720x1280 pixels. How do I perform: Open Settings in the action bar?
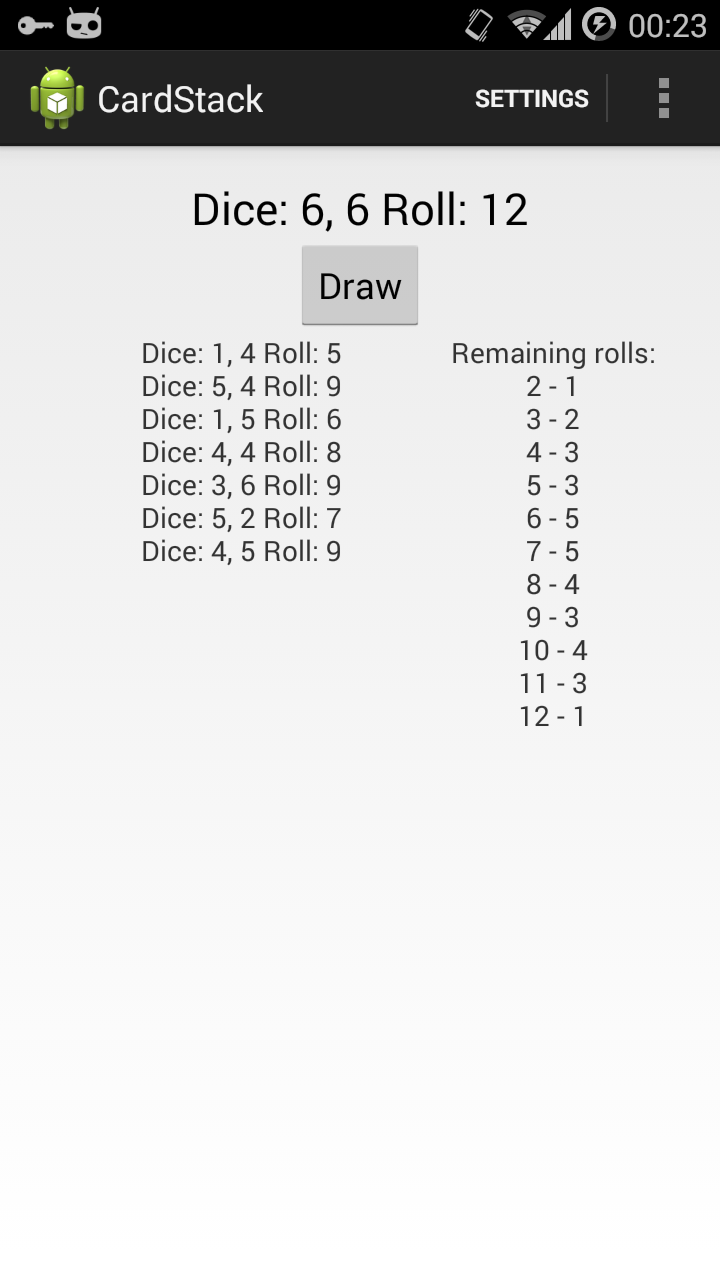(531, 99)
